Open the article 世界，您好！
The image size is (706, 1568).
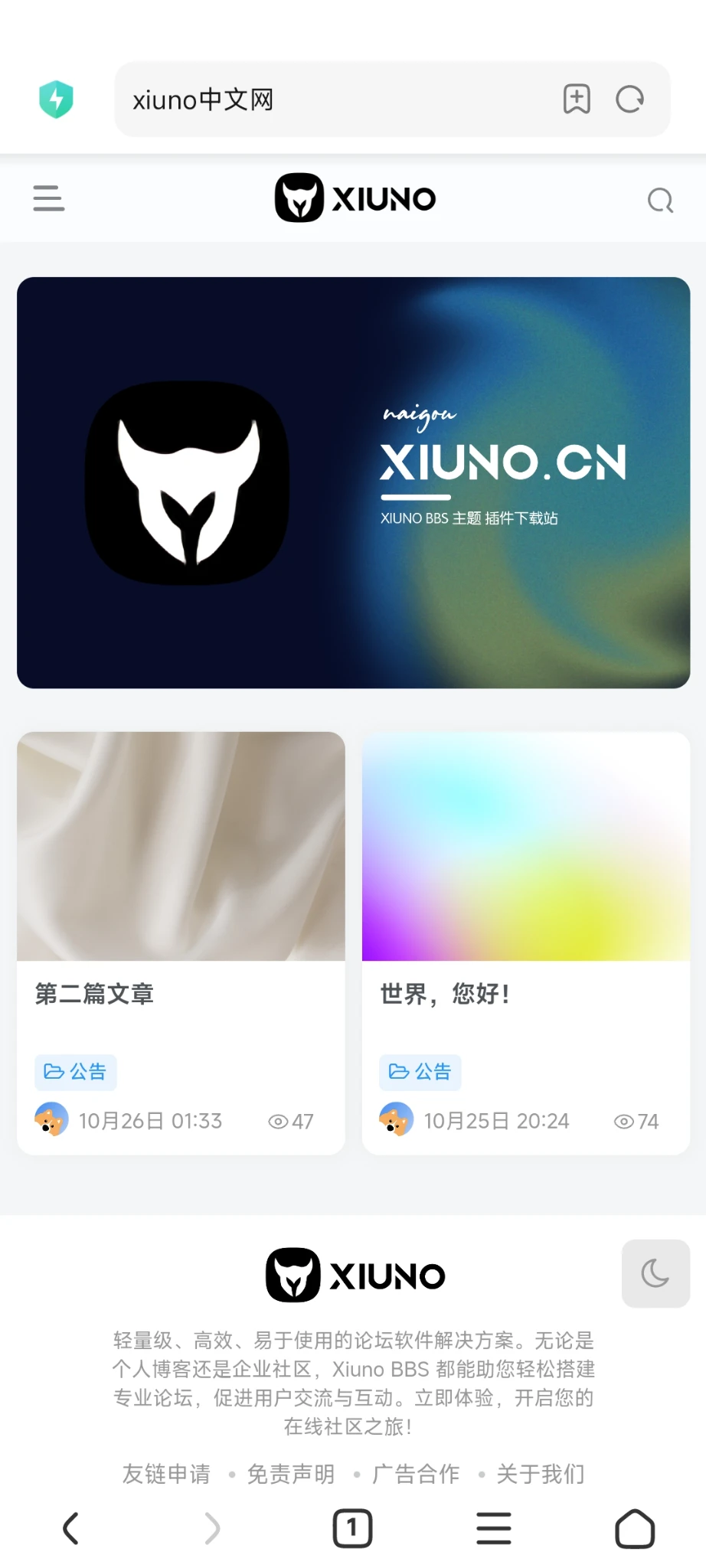click(x=444, y=994)
